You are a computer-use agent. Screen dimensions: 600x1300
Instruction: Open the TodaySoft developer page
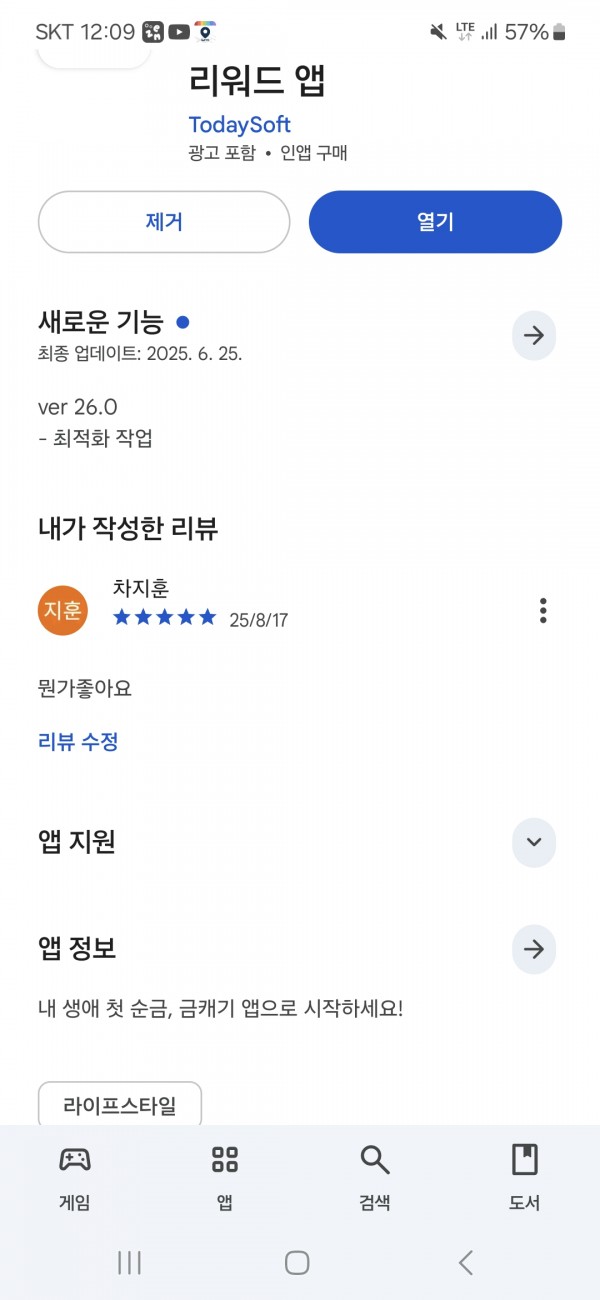click(x=240, y=125)
